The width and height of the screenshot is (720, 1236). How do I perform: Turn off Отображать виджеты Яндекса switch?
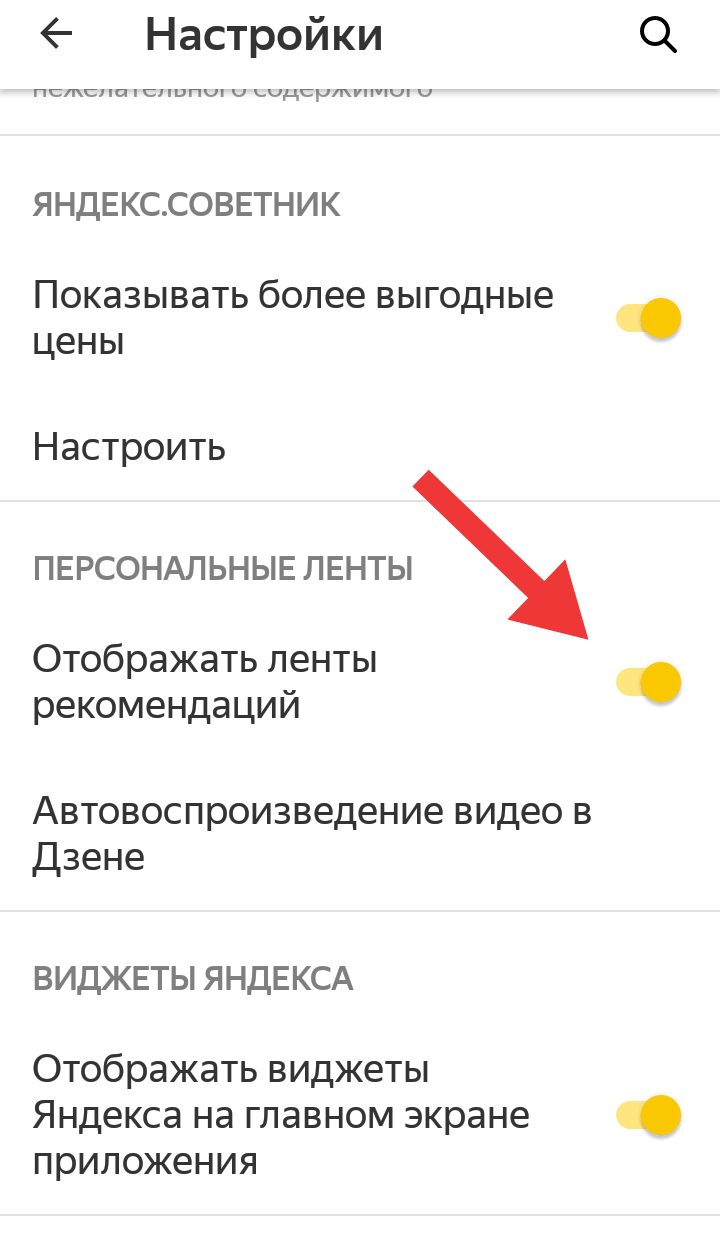pyautogui.click(x=649, y=1115)
